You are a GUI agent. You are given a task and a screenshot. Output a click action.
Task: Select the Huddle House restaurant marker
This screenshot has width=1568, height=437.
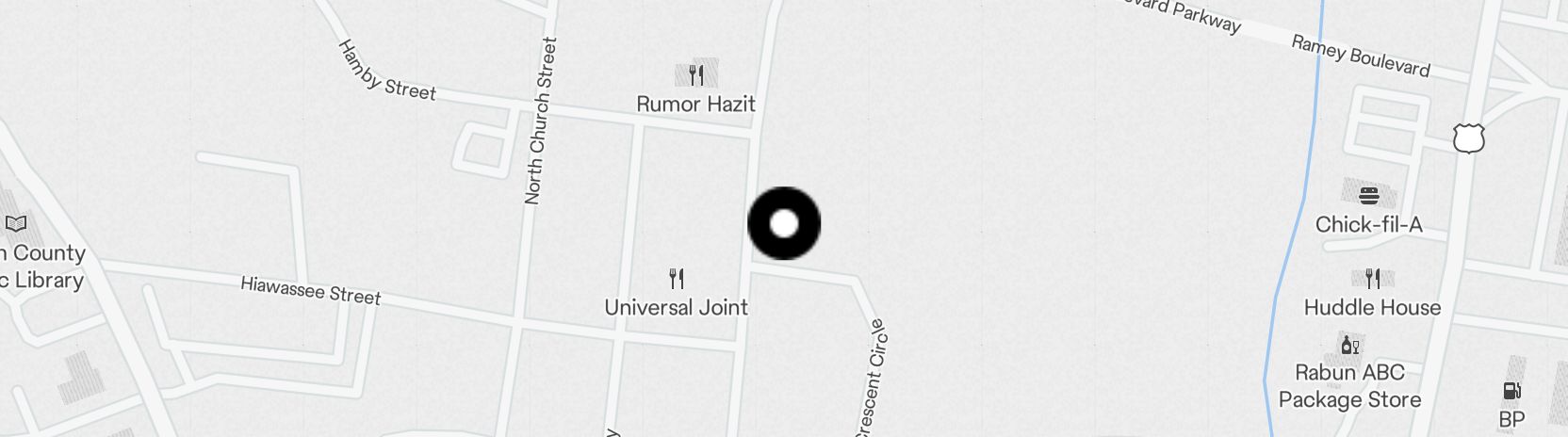pos(1372,279)
